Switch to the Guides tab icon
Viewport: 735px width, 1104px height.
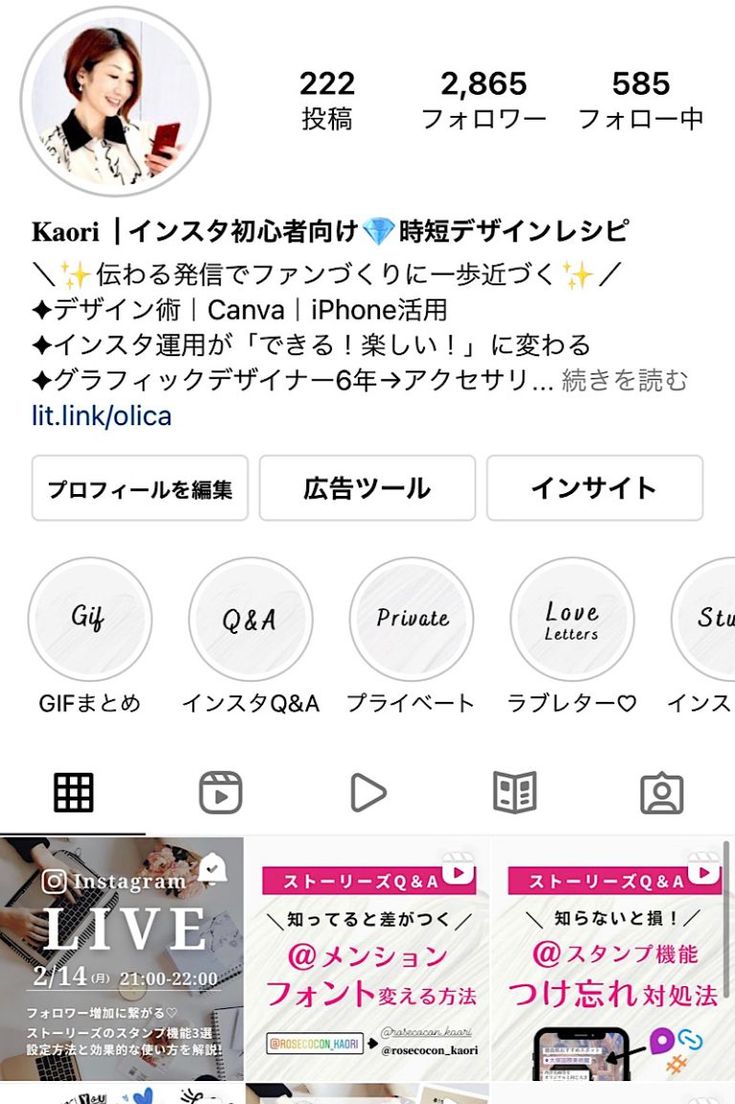click(x=515, y=791)
